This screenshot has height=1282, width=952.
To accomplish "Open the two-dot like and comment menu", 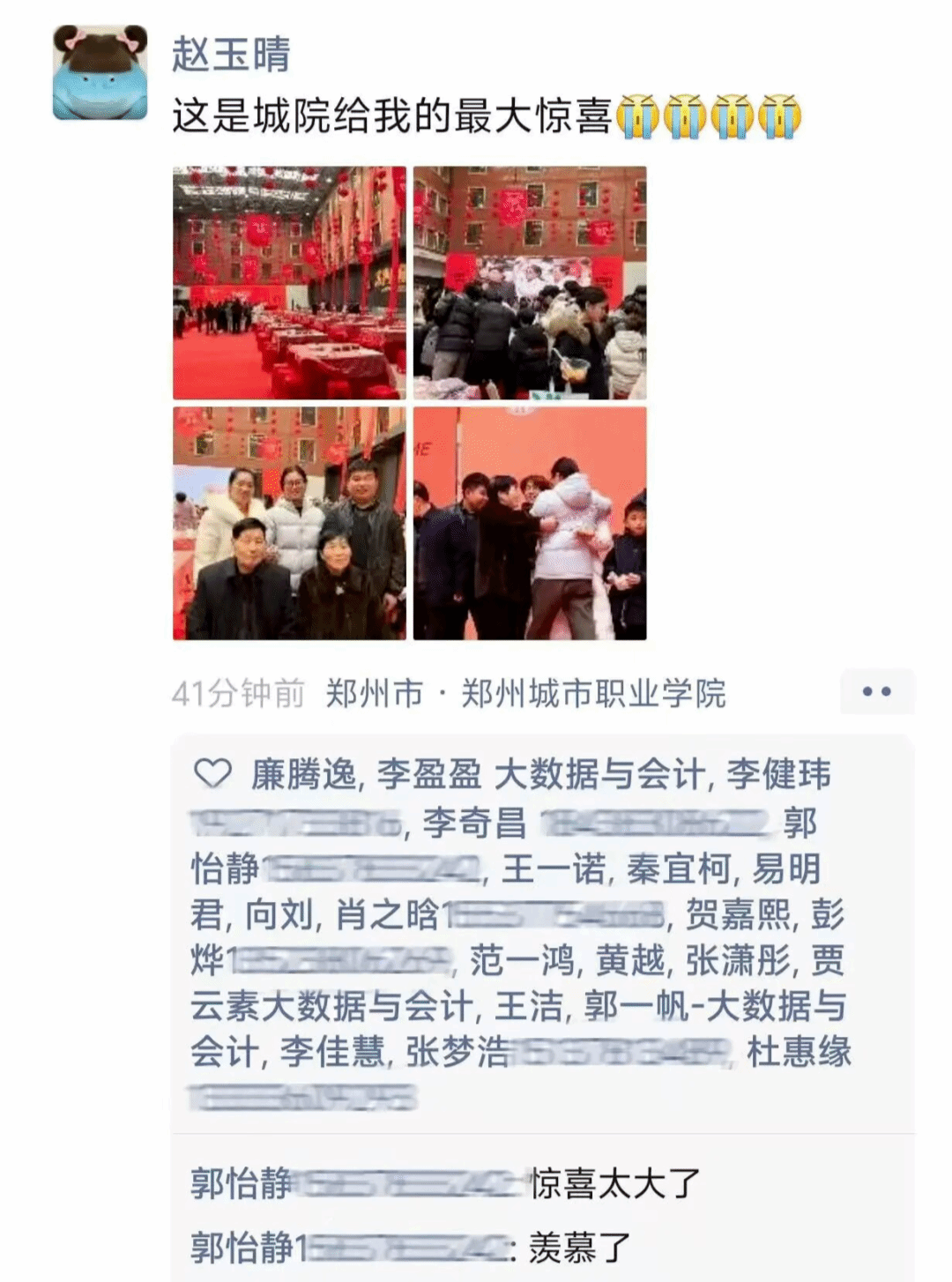I will click(876, 692).
